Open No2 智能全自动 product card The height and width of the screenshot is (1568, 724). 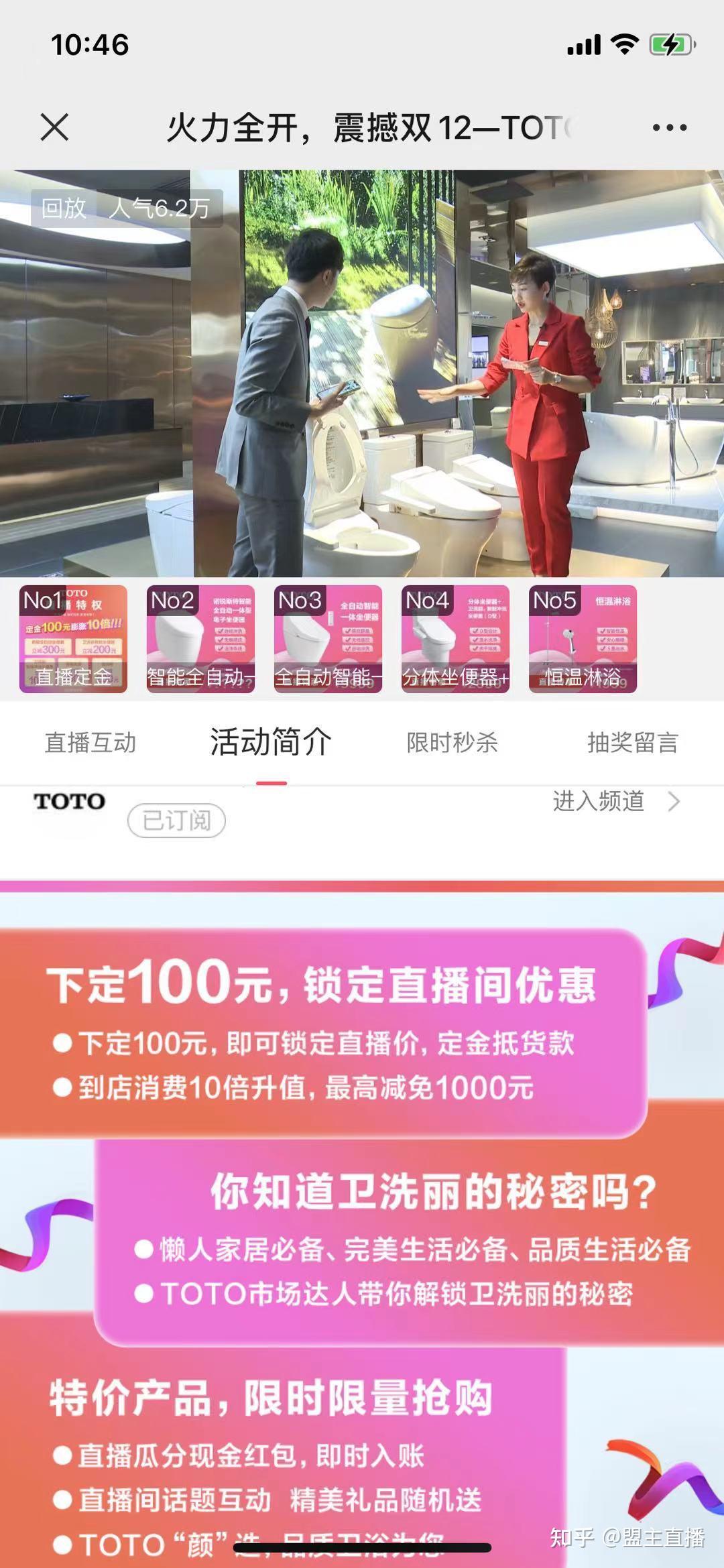click(x=200, y=639)
